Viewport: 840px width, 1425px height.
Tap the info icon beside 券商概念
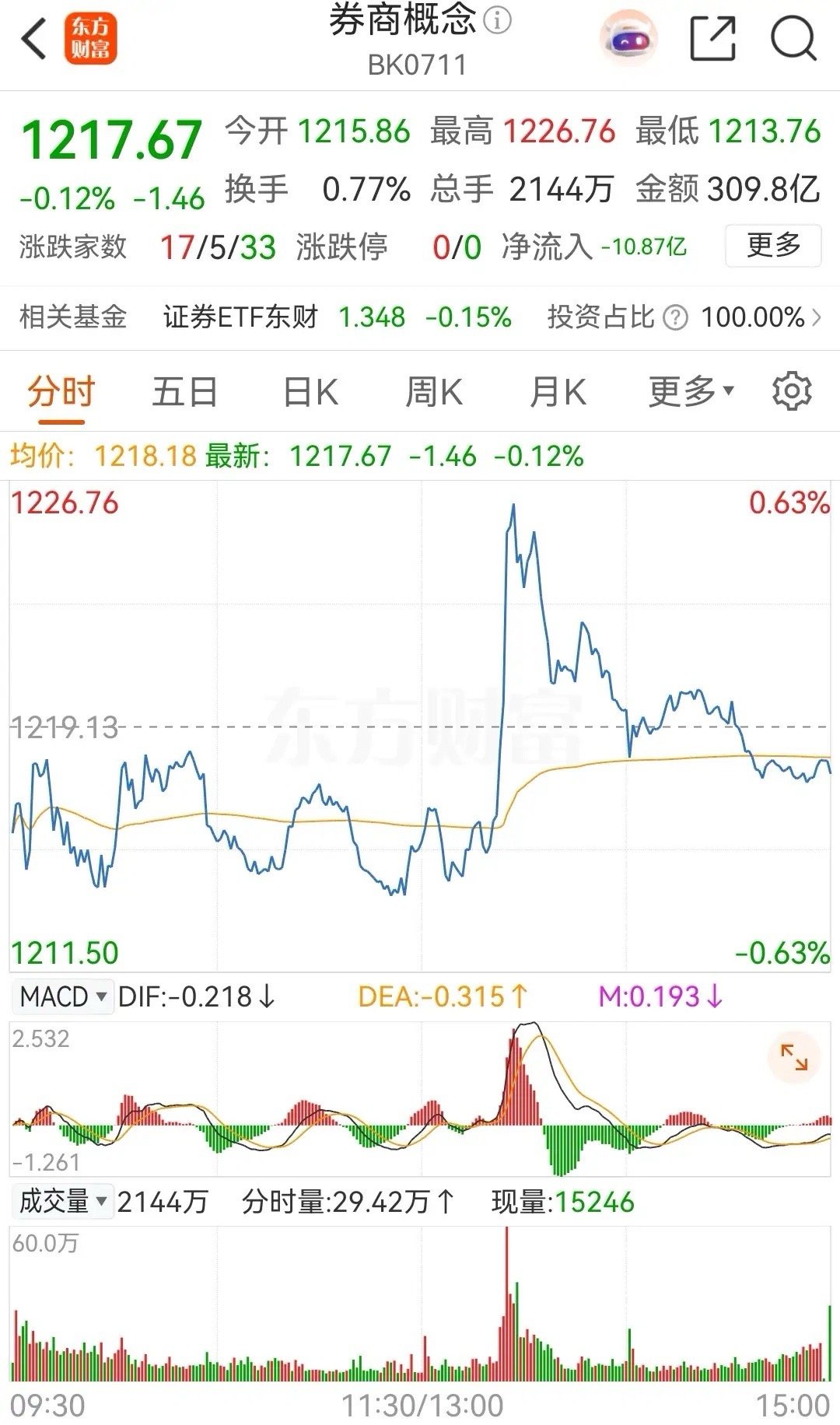click(x=498, y=21)
